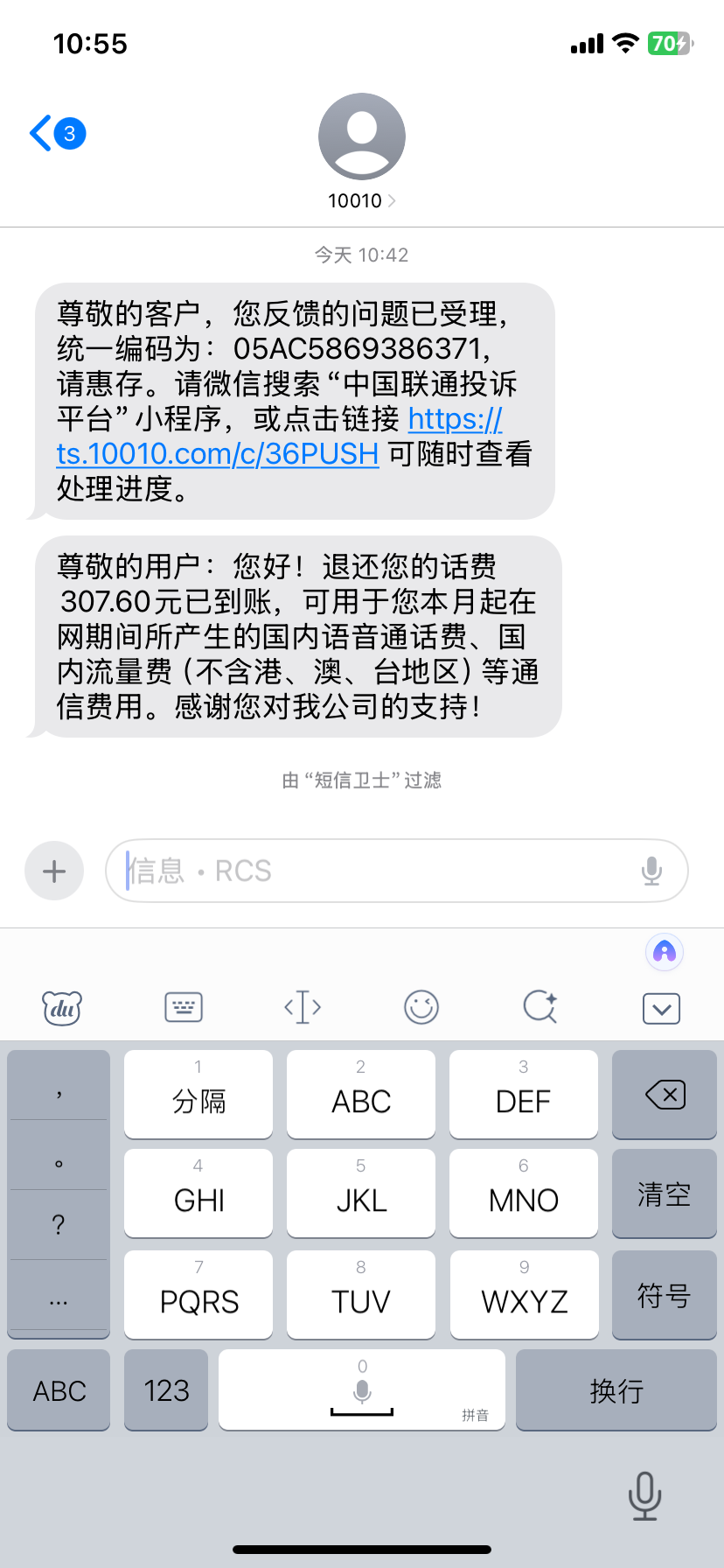Tap the plus button to add attachments
724x1568 pixels.
pyautogui.click(x=54, y=871)
